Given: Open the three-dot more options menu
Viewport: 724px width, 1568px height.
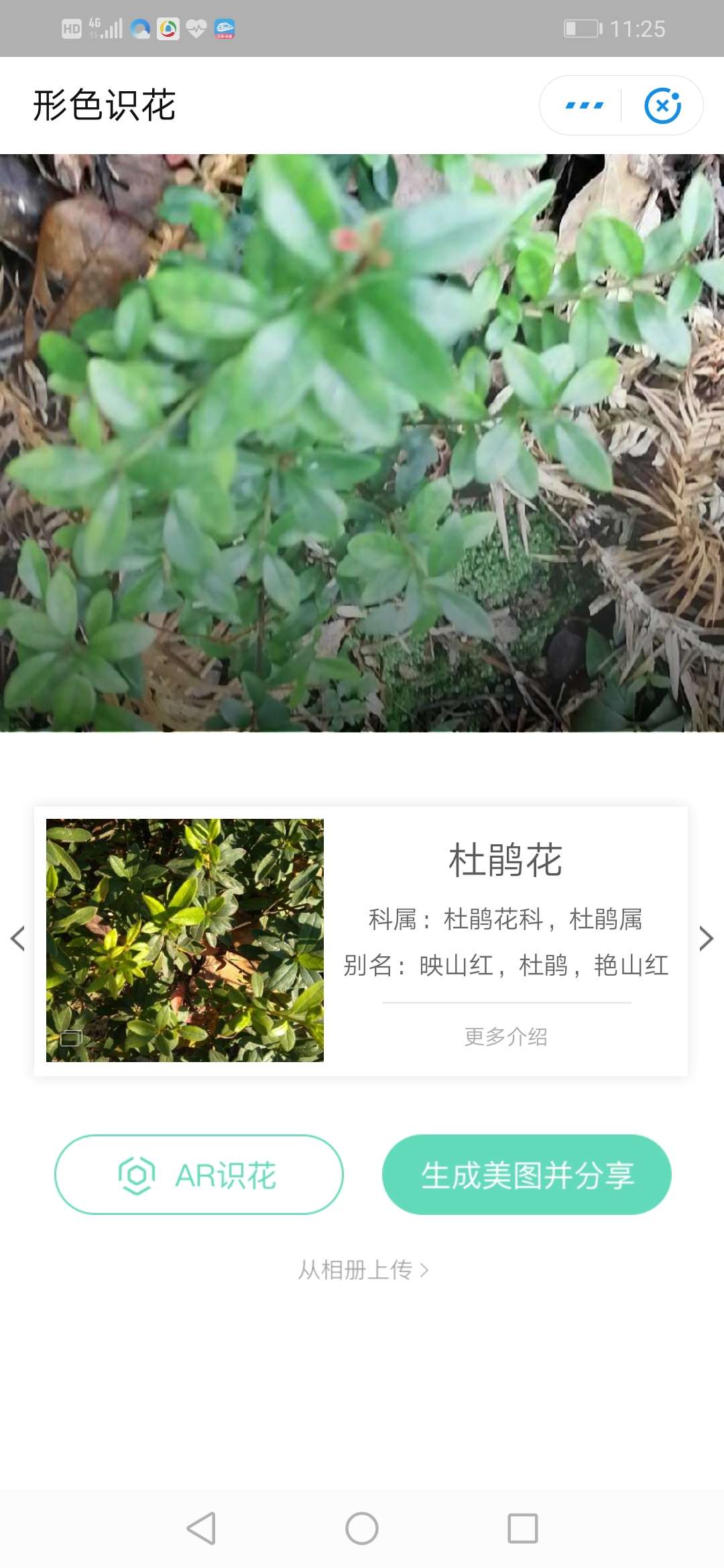Looking at the screenshot, I should click(x=583, y=105).
